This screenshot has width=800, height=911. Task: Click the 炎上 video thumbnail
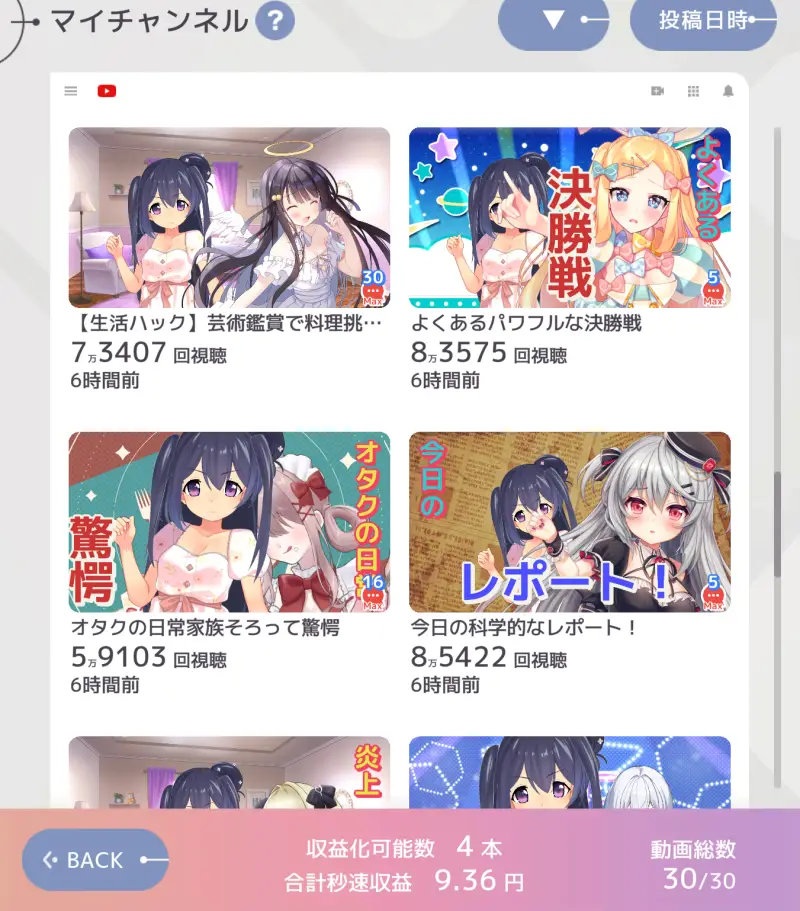230,780
